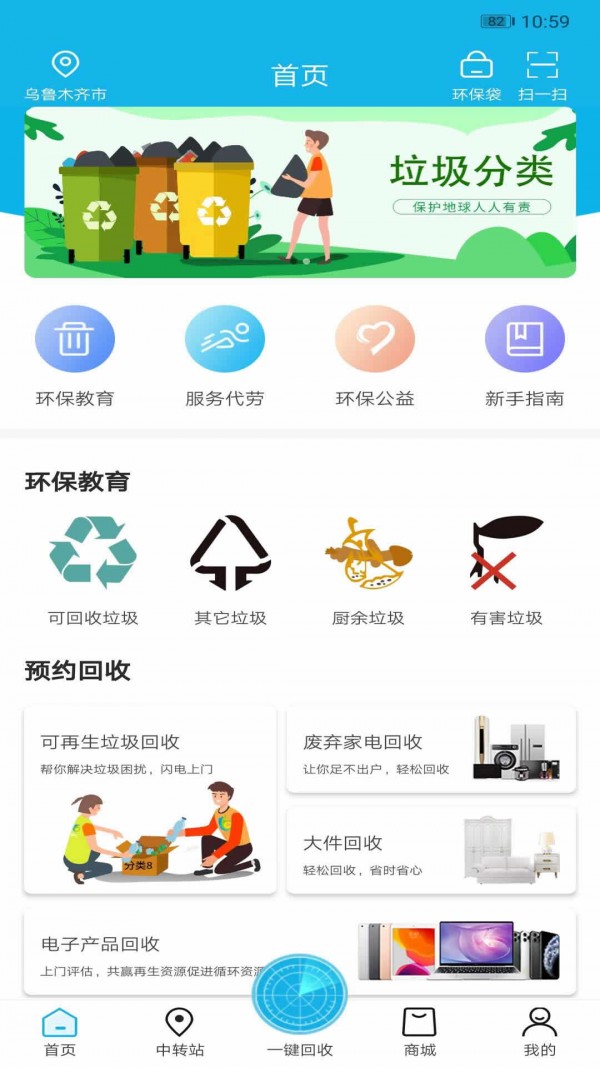Open the 废弃家电回收 card
This screenshot has height=1067, width=600.
coord(431,750)
